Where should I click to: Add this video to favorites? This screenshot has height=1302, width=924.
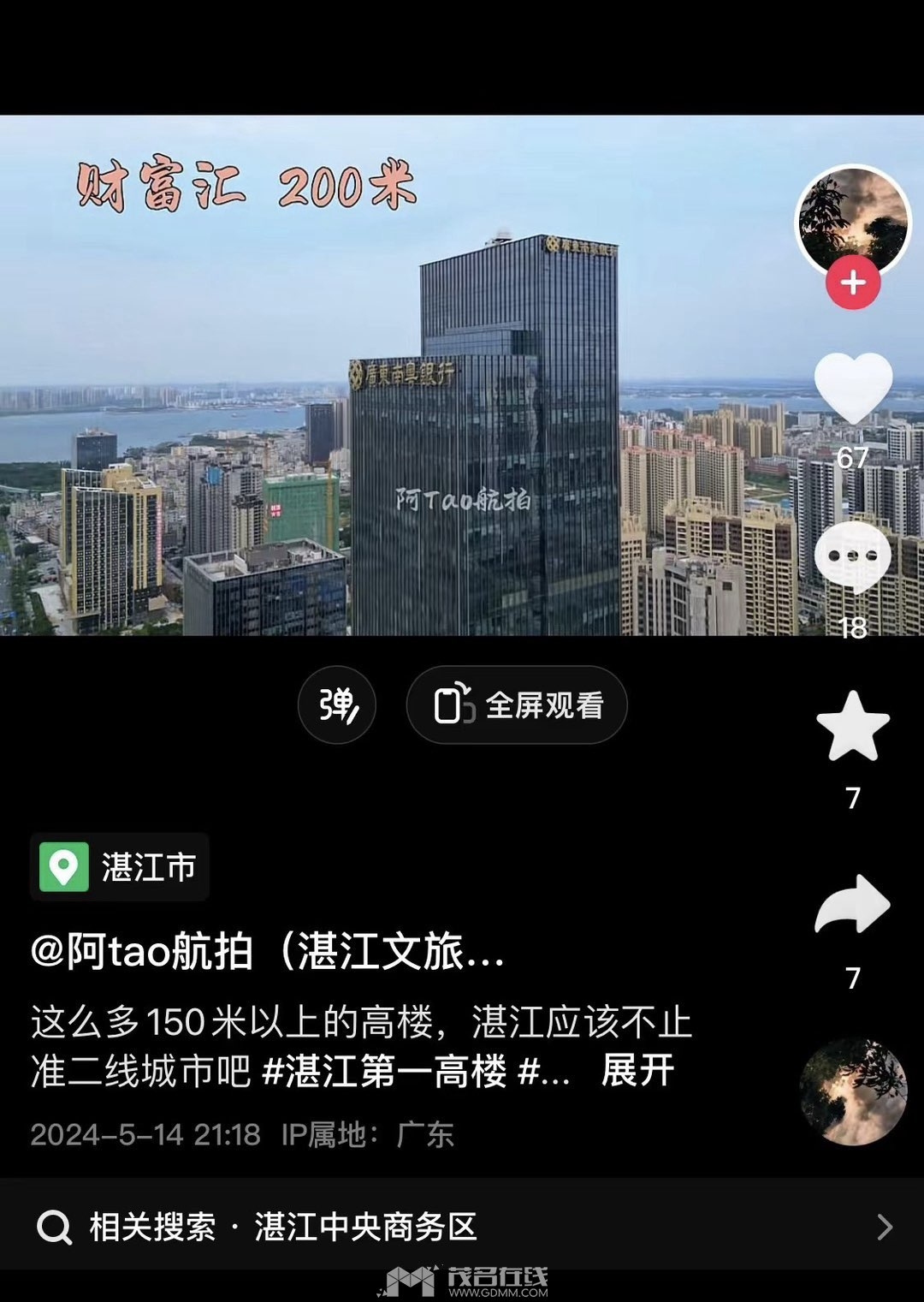(x=853, y=728)
